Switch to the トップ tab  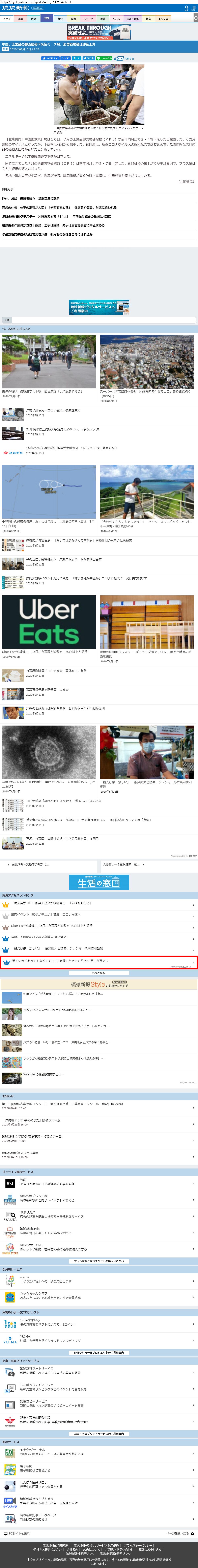click(x=7, y=19)
